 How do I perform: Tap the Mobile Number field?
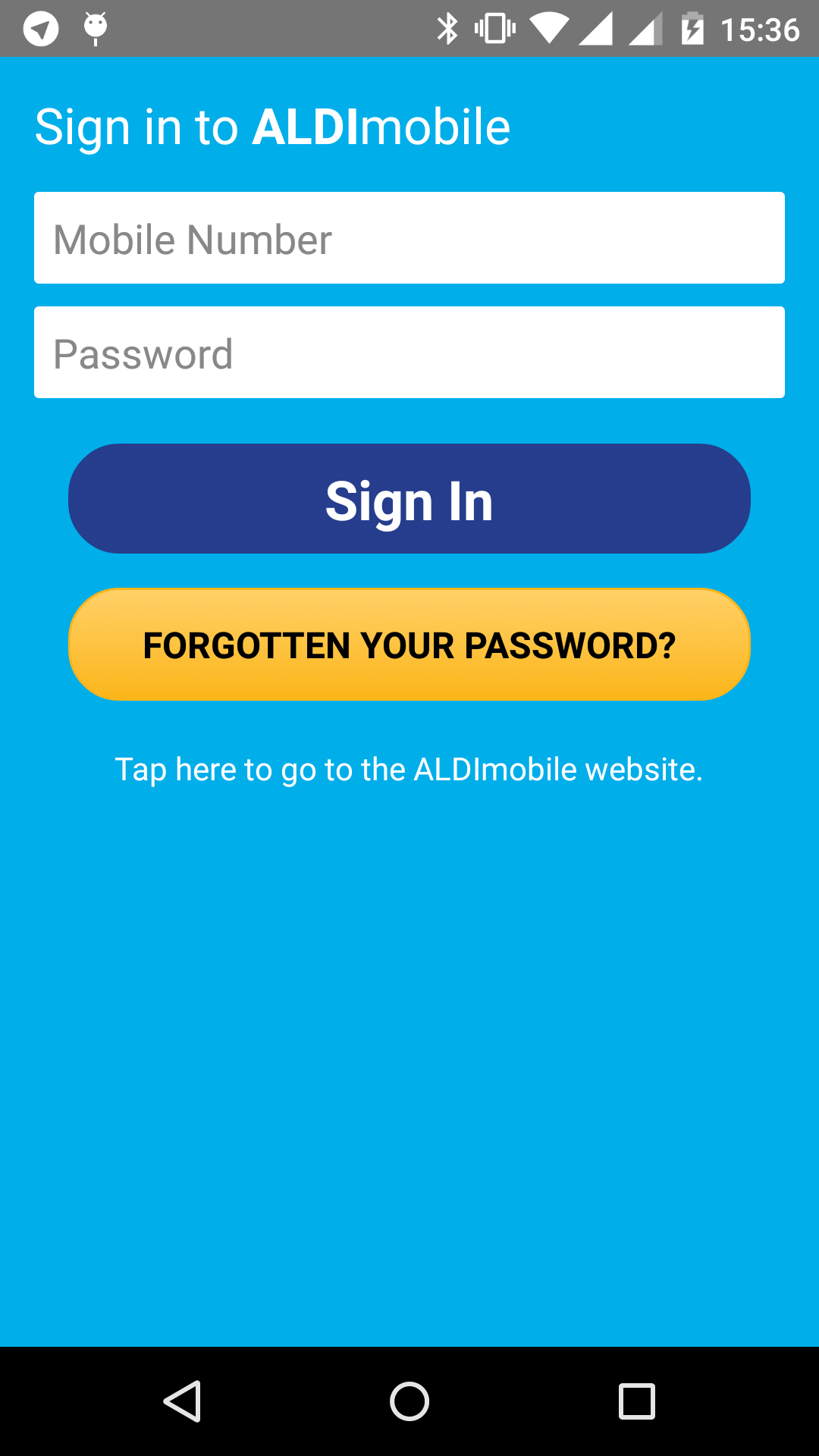(409, 238)
